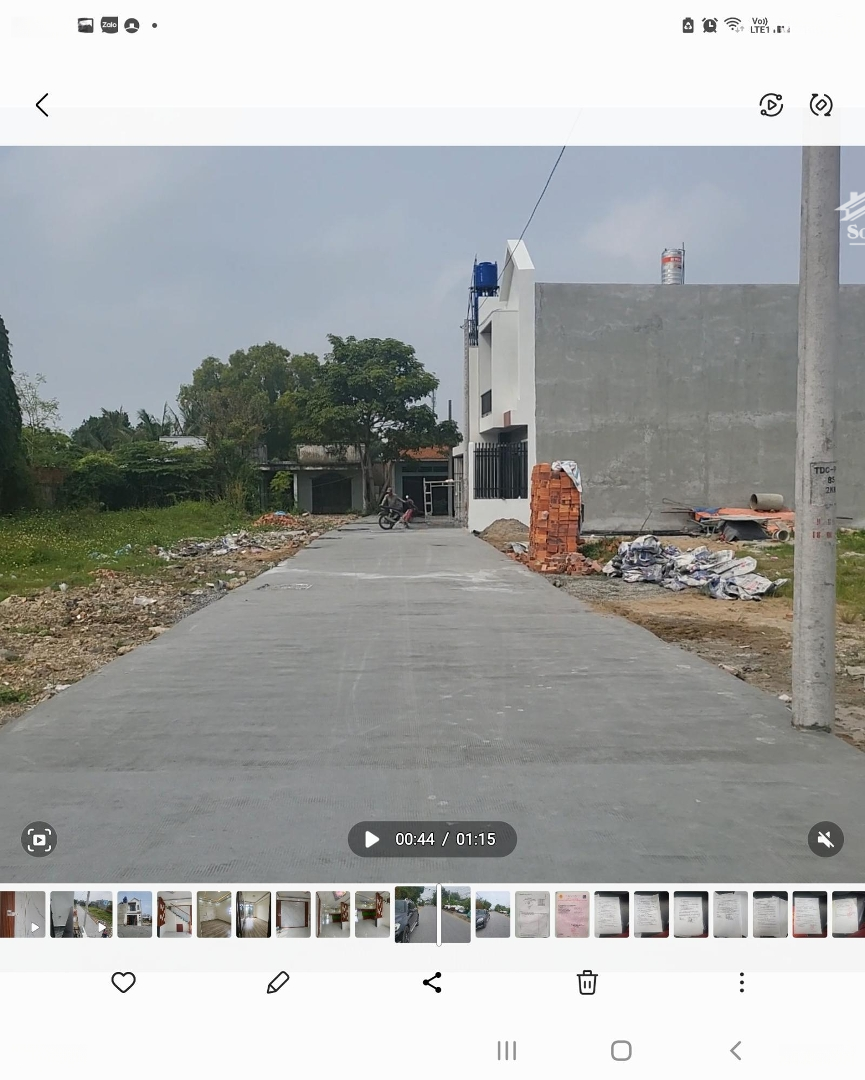Open the more options menu

tap(741, 983)
